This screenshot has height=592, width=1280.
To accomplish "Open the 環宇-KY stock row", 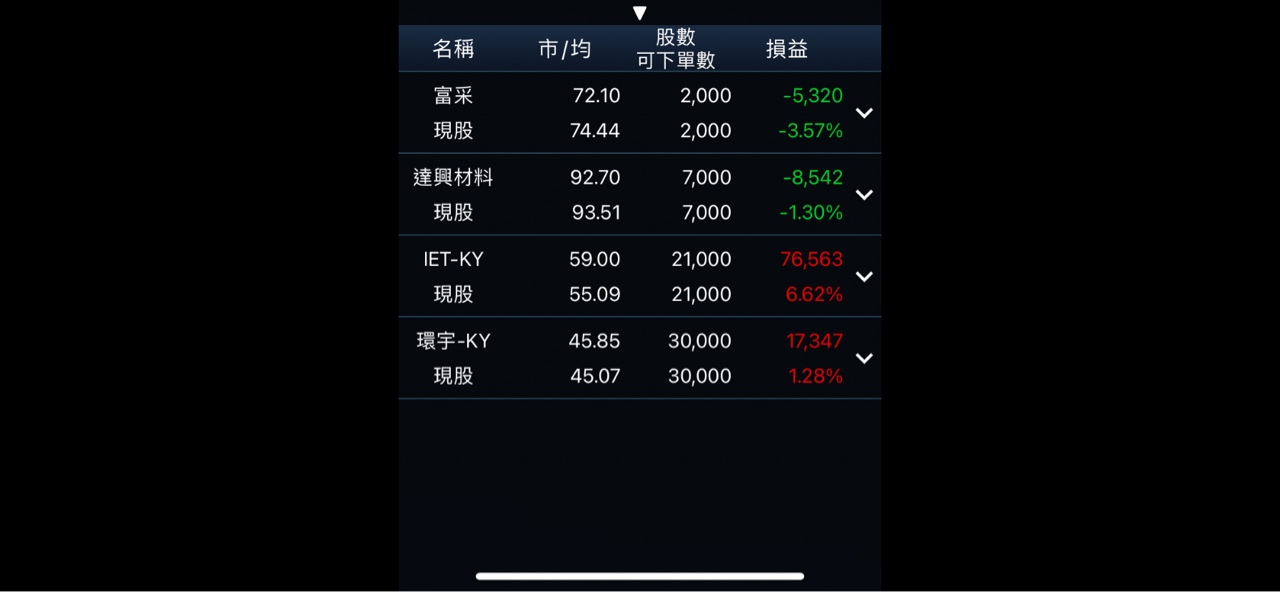I will pos(453,341).
